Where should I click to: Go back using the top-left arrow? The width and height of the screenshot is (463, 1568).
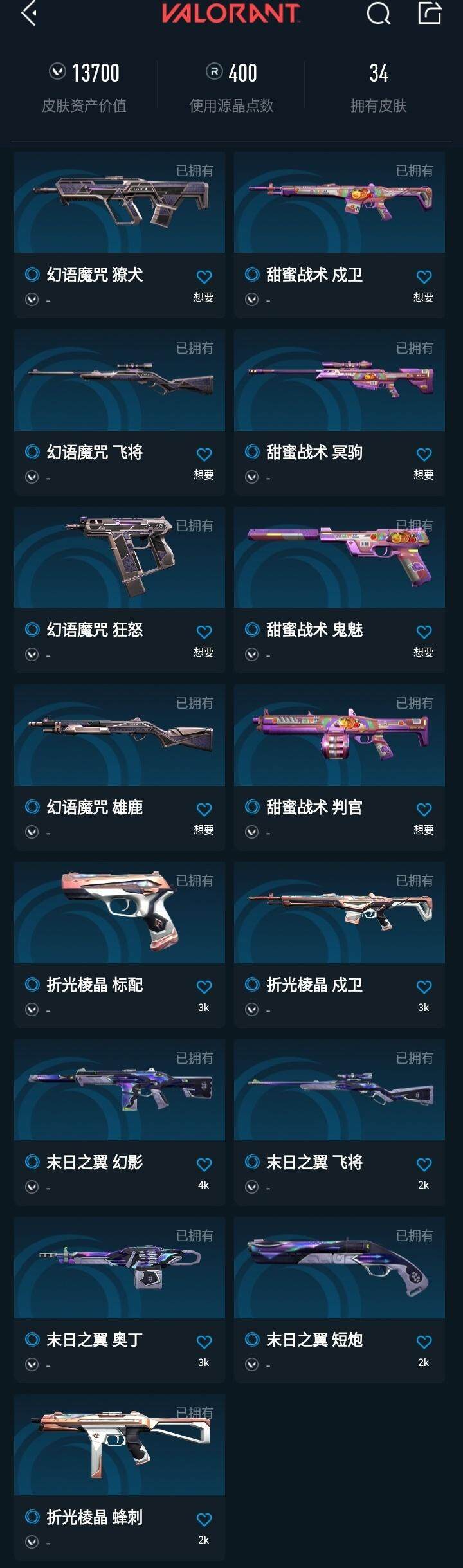click(x=29, y=13)
